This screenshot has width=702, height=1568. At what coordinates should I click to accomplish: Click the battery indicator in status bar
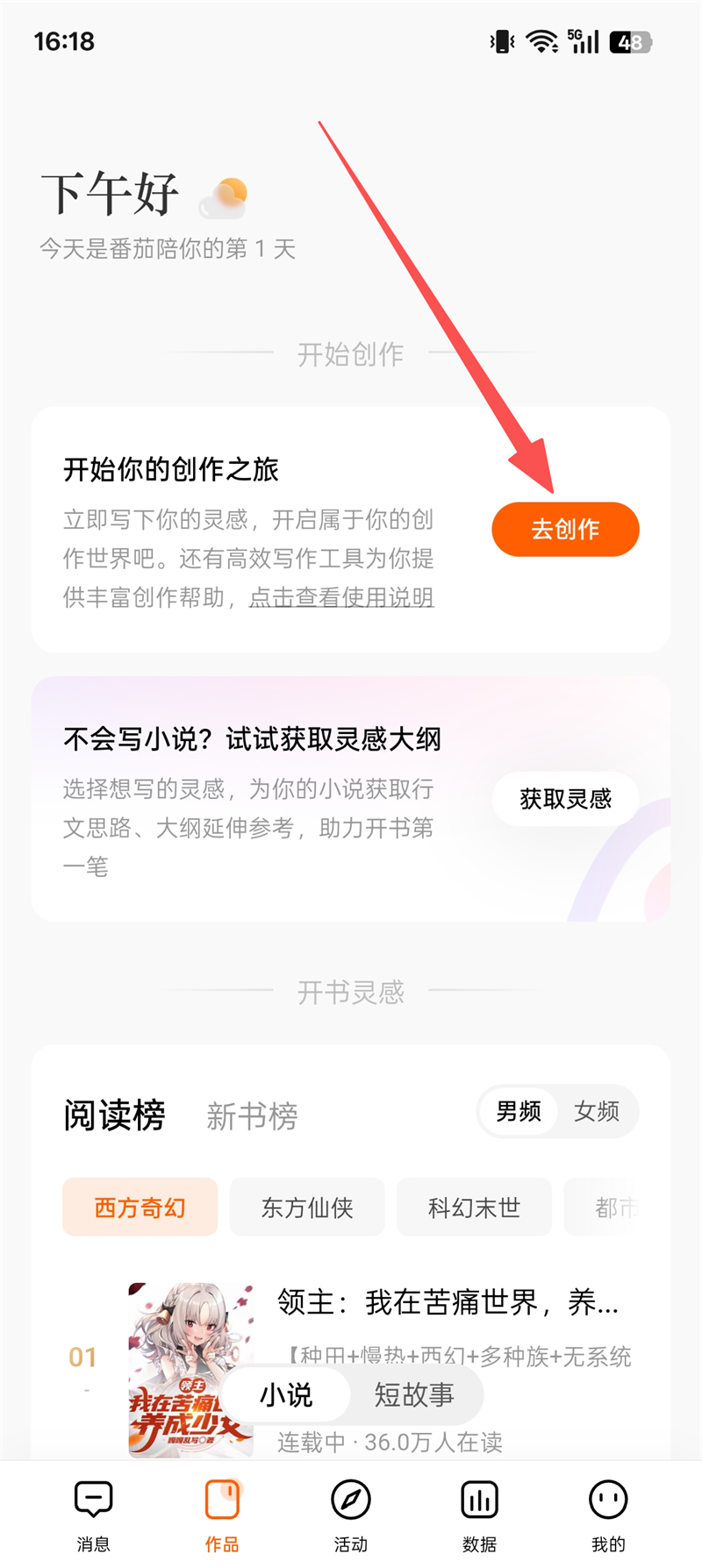pos(628,40)
